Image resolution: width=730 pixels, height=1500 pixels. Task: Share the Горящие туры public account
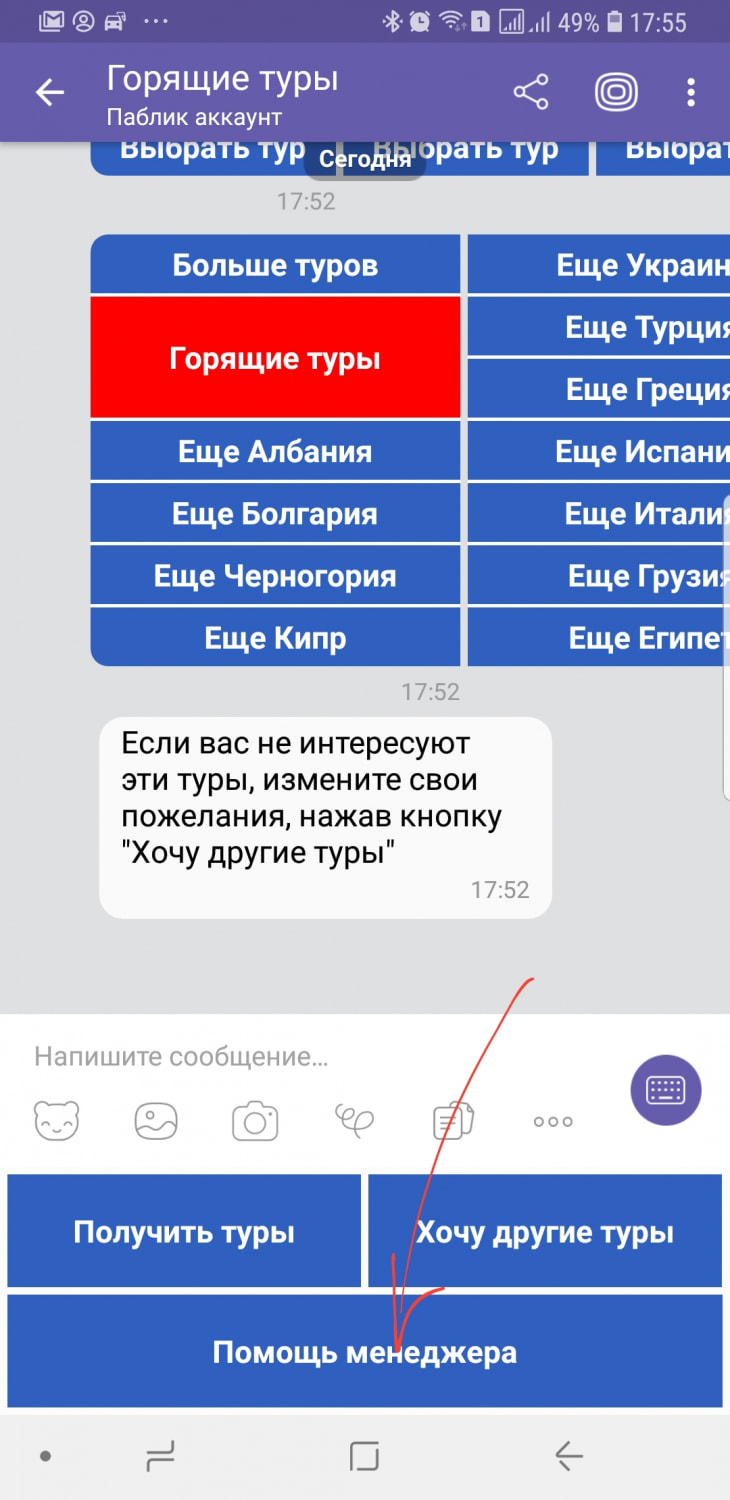click(x=531, y=93)
